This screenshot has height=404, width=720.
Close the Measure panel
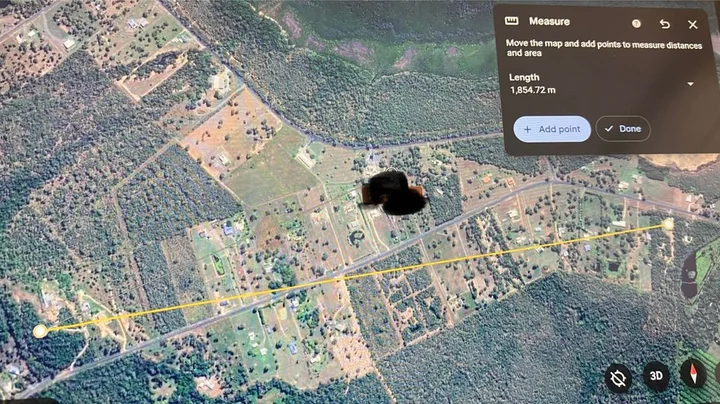click(692, 24)
